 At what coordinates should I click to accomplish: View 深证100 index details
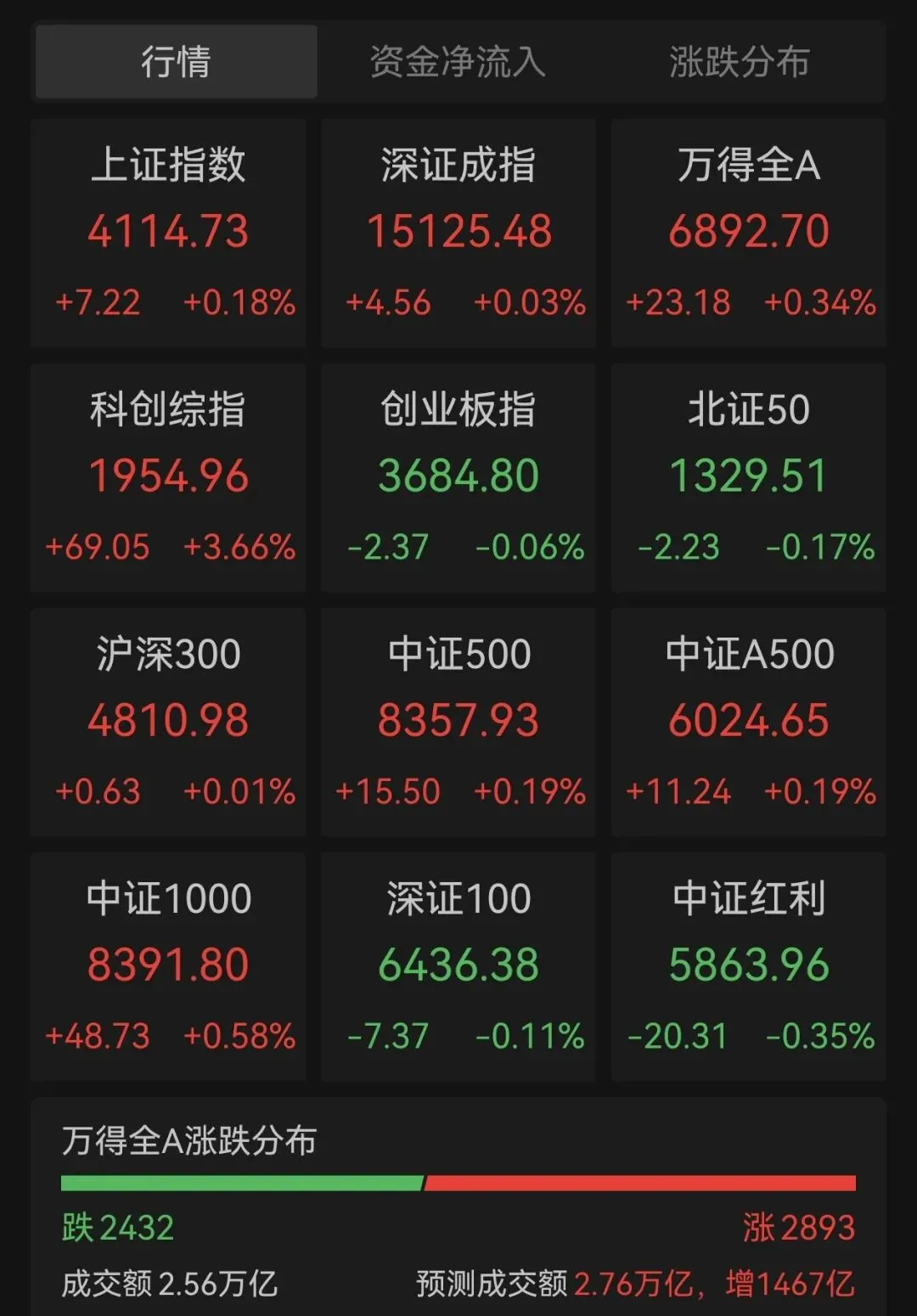[x=458, y=967]
